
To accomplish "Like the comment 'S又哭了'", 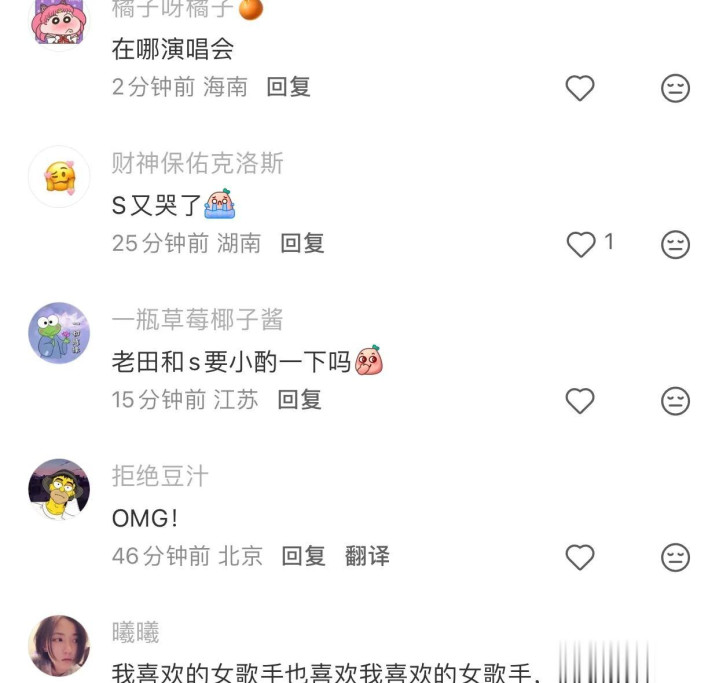I will click(581, 244).
